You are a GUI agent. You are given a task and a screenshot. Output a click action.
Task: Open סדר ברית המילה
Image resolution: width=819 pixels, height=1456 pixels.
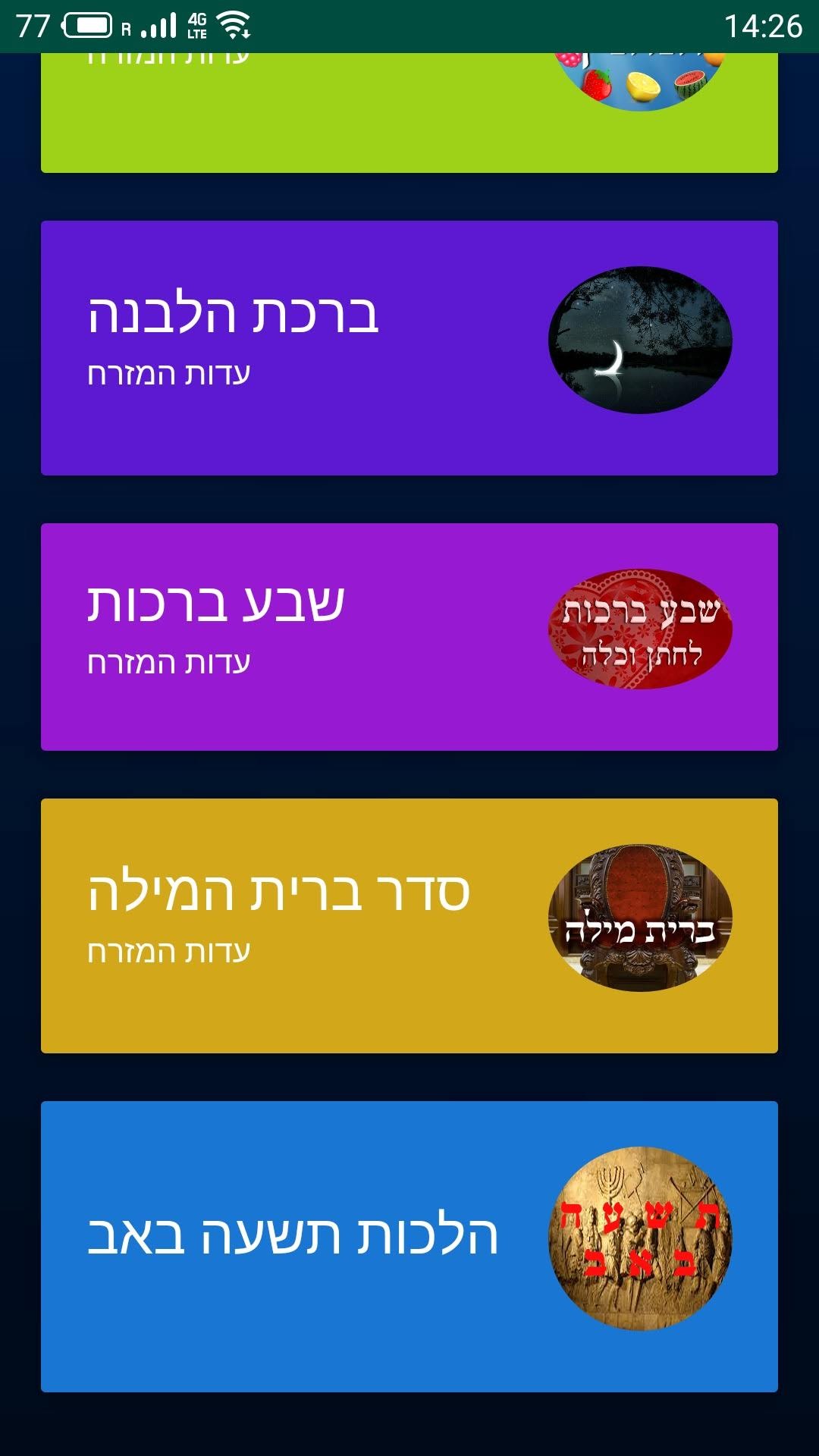(409, 925)
